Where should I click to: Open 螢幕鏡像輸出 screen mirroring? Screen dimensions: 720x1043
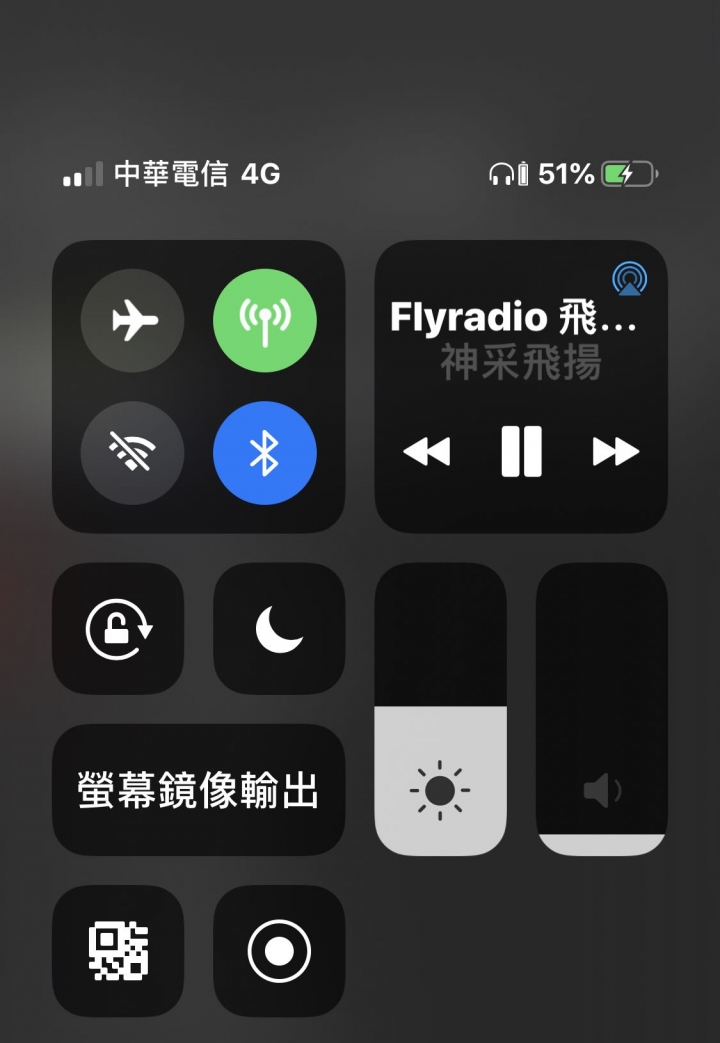[x=198, y=790]
